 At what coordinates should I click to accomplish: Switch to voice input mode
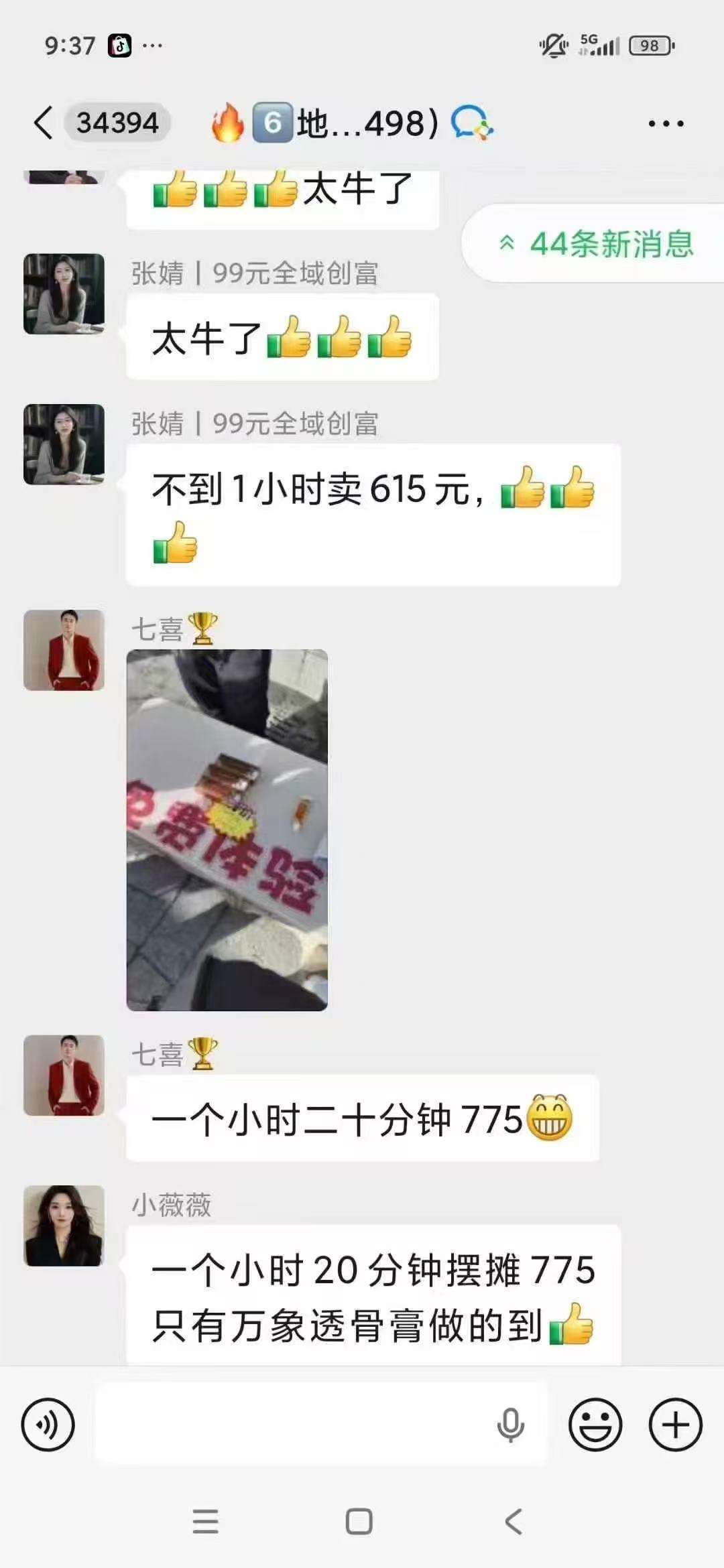48,1424
